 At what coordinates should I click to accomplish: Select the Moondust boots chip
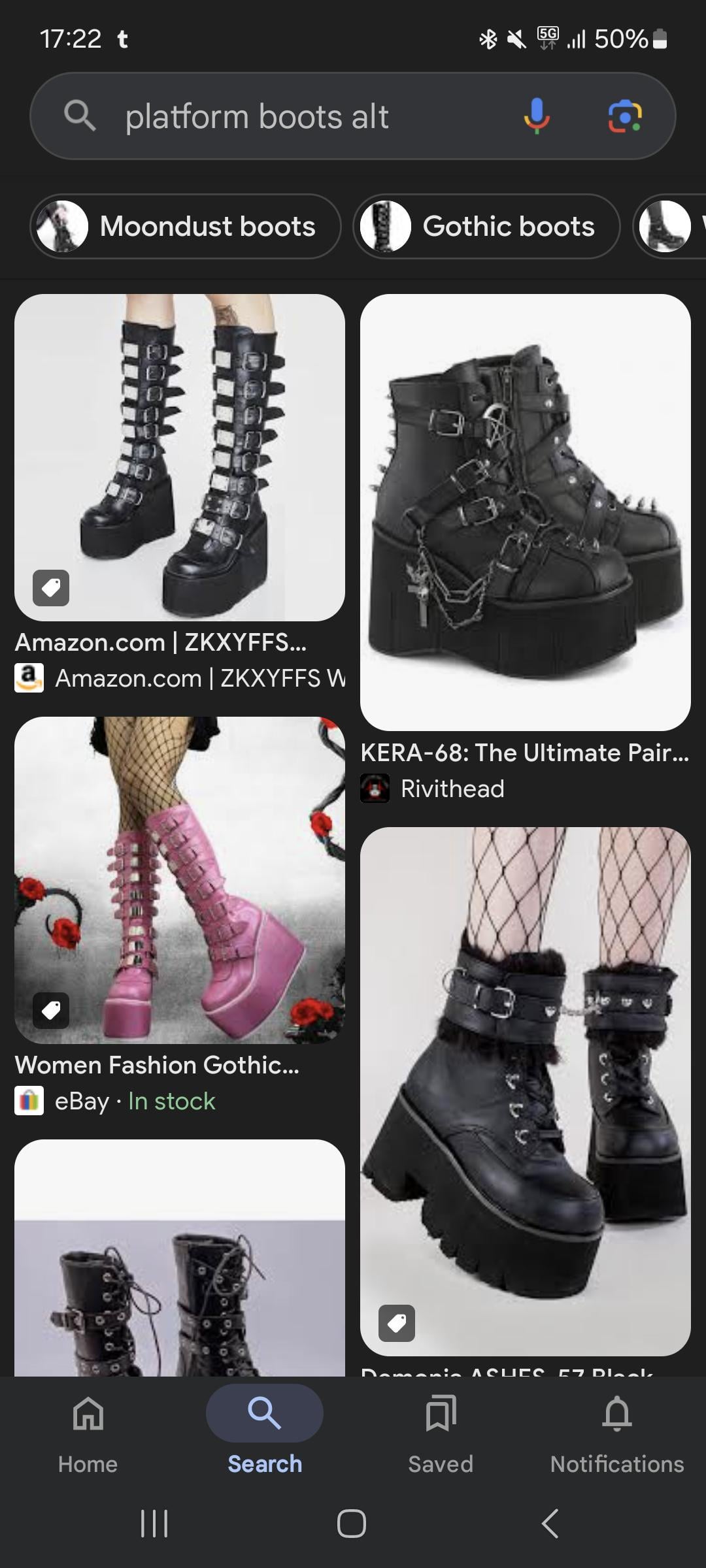pyautogui.click(x=185, y=227)
